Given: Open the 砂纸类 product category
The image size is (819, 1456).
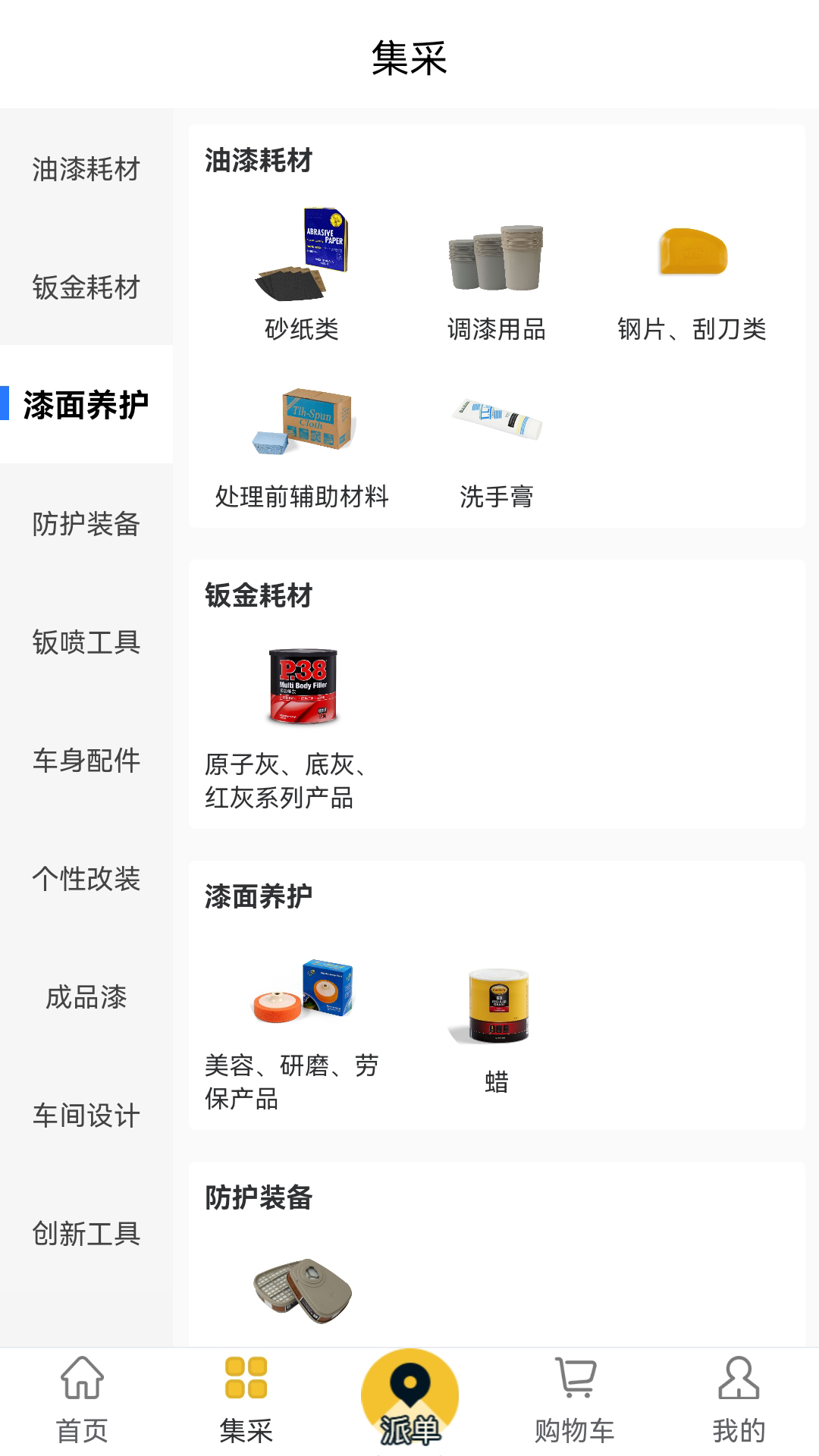Looking at the screenshot, I should (x=302, y=273).
